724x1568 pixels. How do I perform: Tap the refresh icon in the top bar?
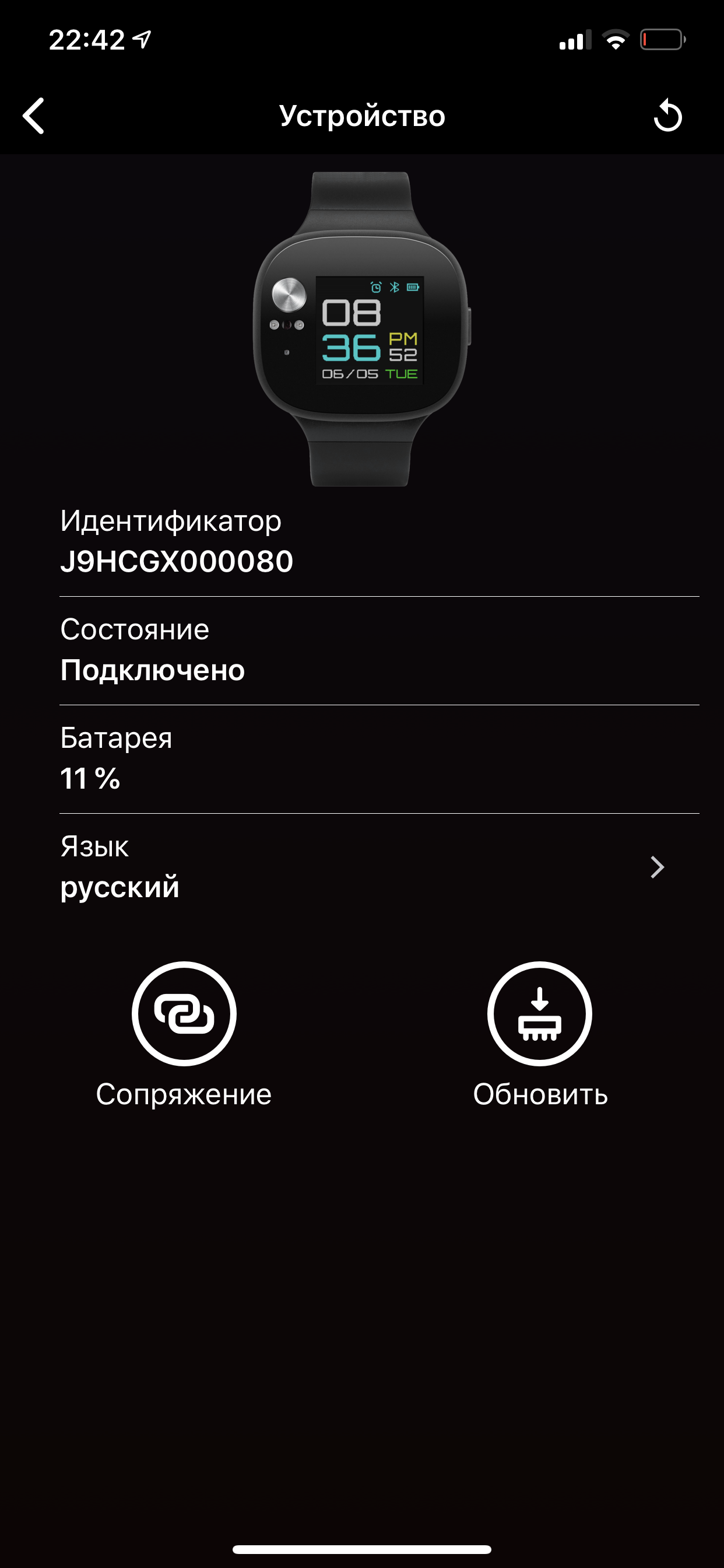[x=667, y=115]
